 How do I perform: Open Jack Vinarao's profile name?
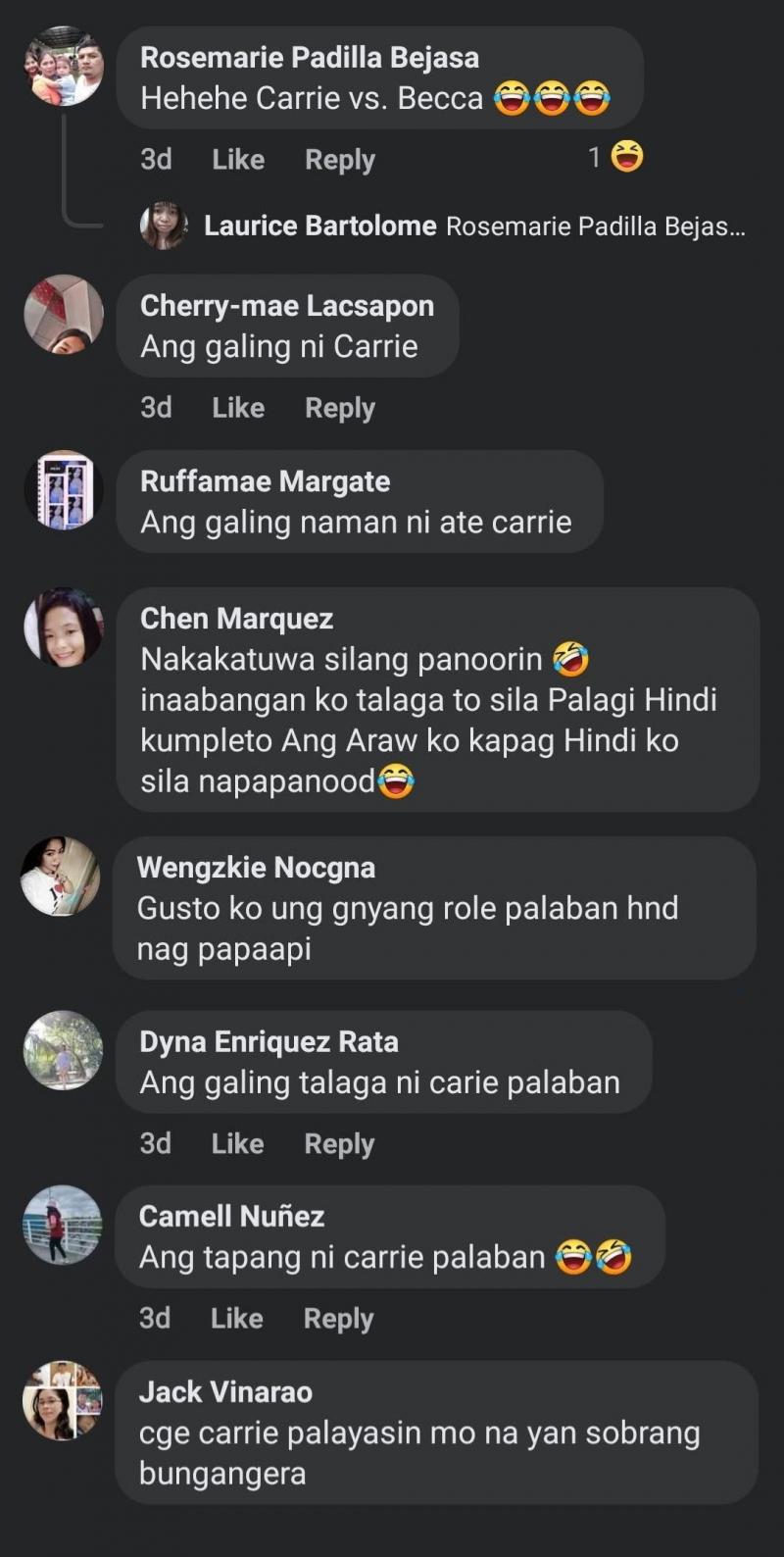coord(225,1391)
